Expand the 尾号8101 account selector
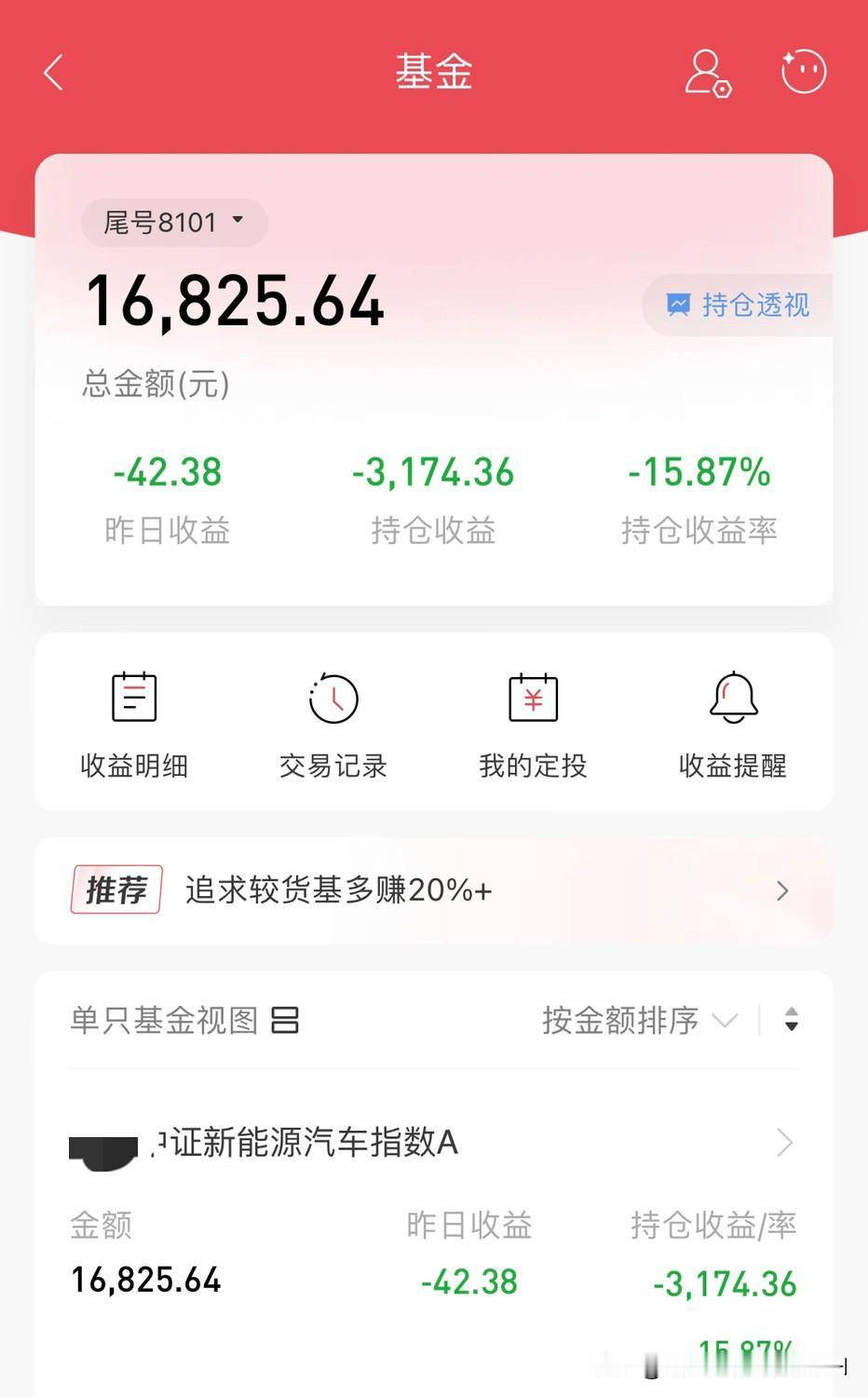The image size is (868, 1397). point(238,222)
